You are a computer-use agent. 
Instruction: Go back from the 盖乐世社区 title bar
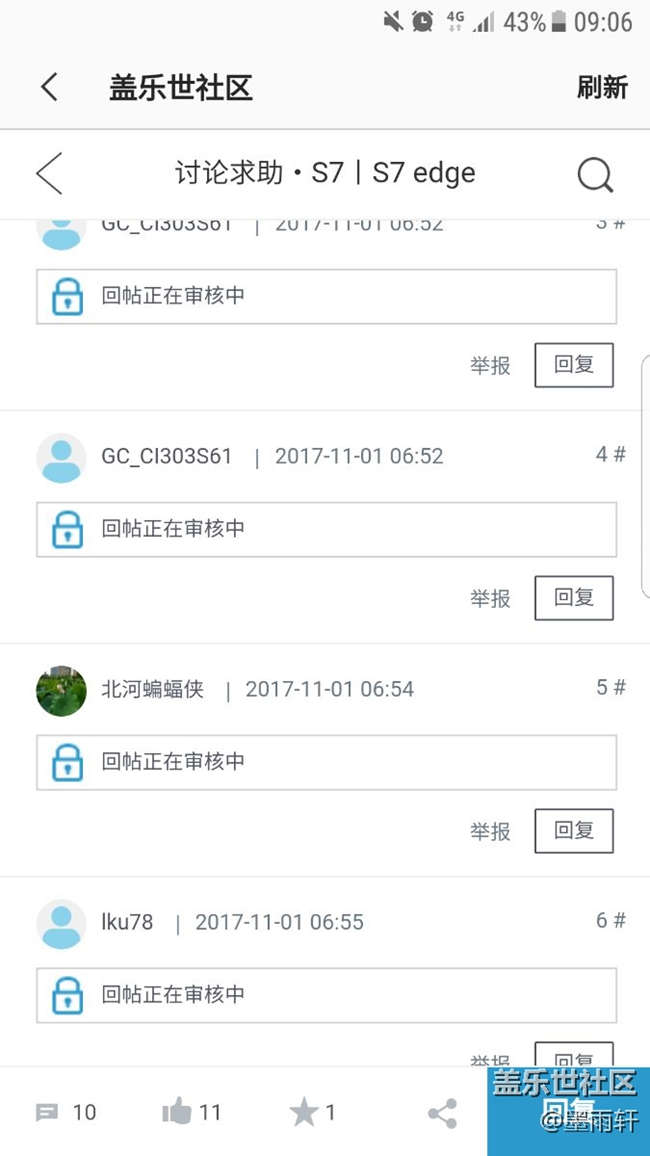[x=49, y=87]
